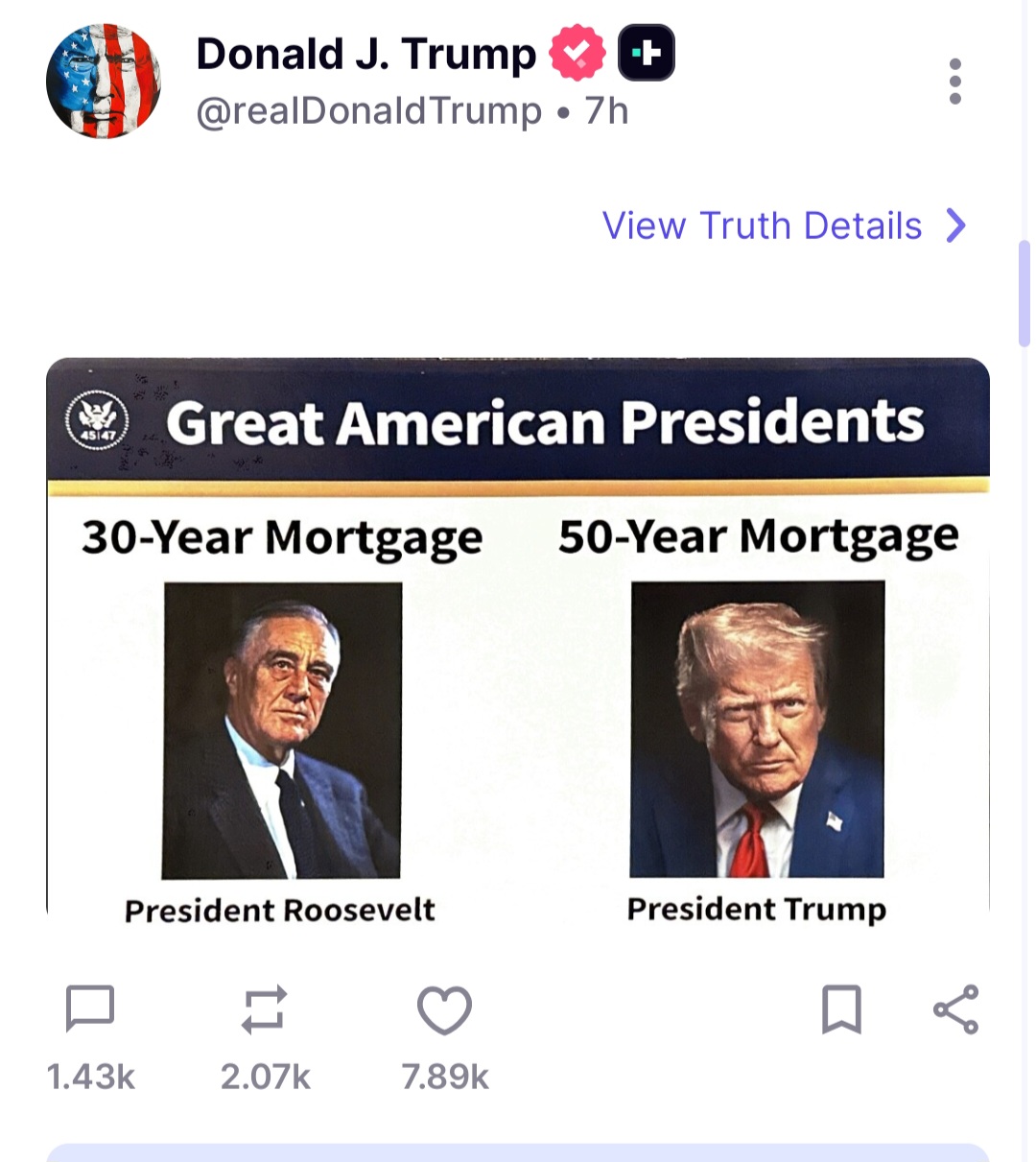The width and height of the screenshot is (1036, 1162).
Task: Click the ReTruth repost icon
Action: click(265, 1008)
